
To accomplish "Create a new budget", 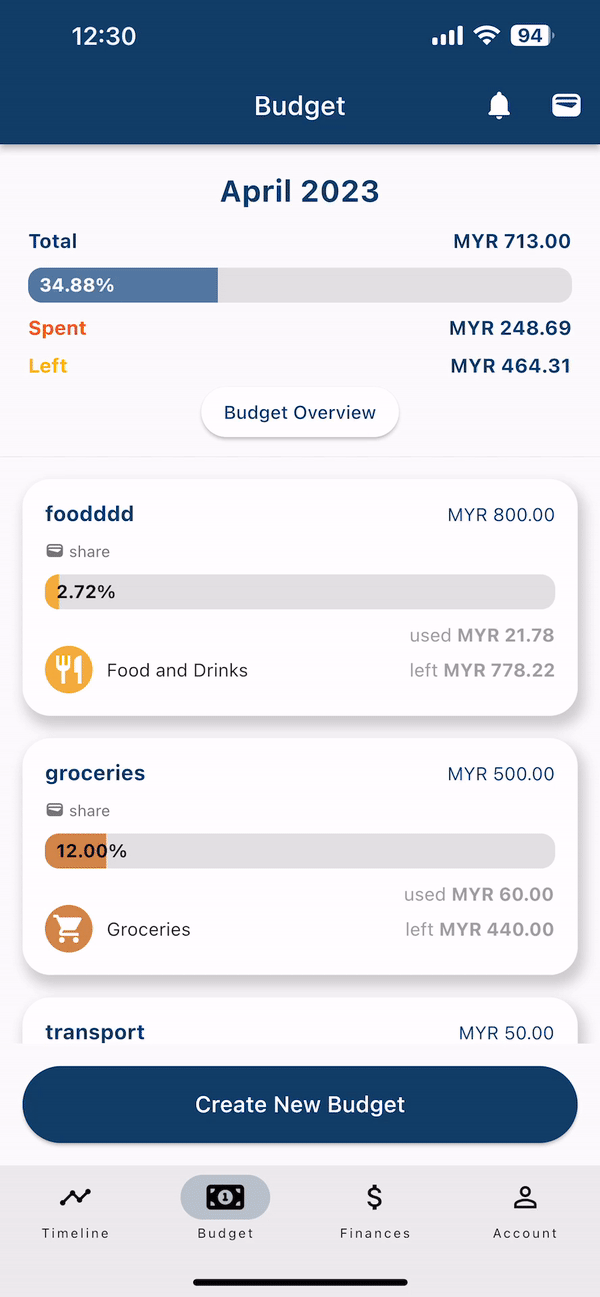I will tap(300, 1104).
